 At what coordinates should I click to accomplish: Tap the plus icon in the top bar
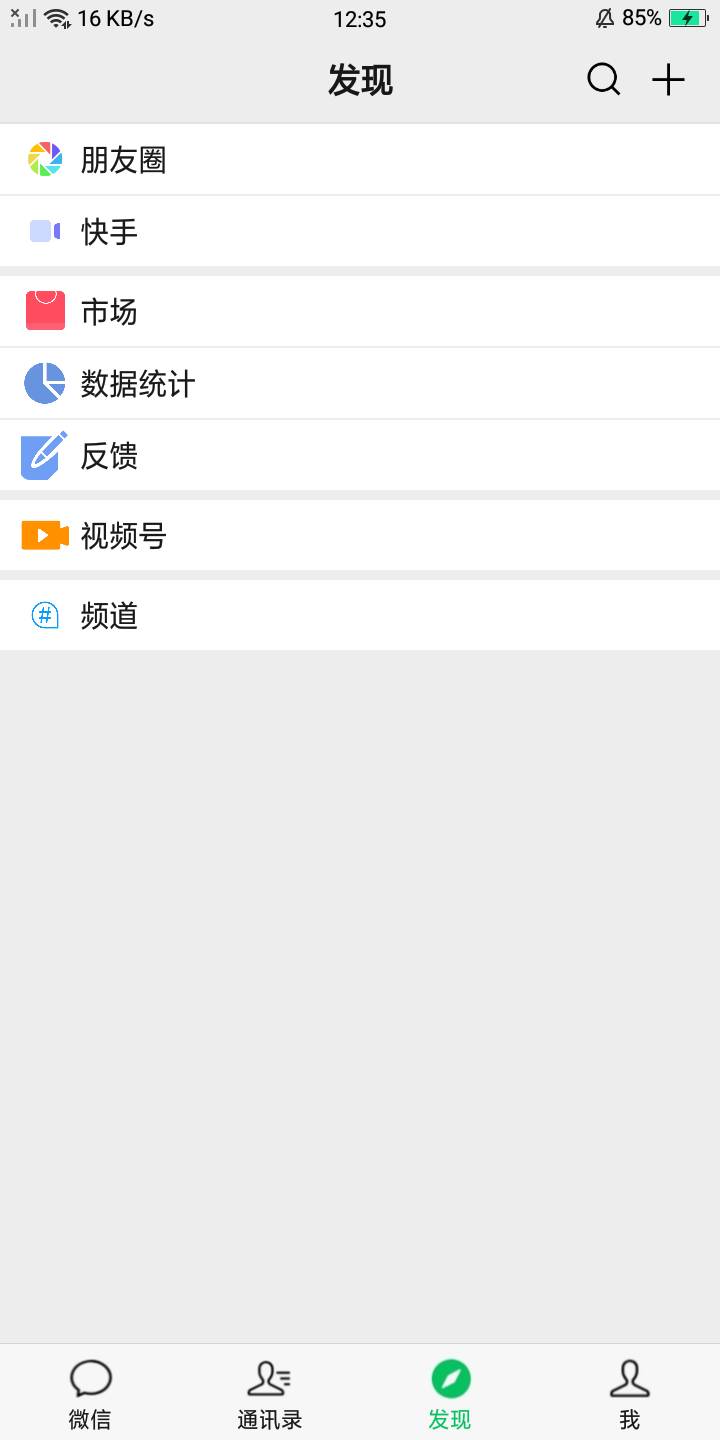click(668, 79)
